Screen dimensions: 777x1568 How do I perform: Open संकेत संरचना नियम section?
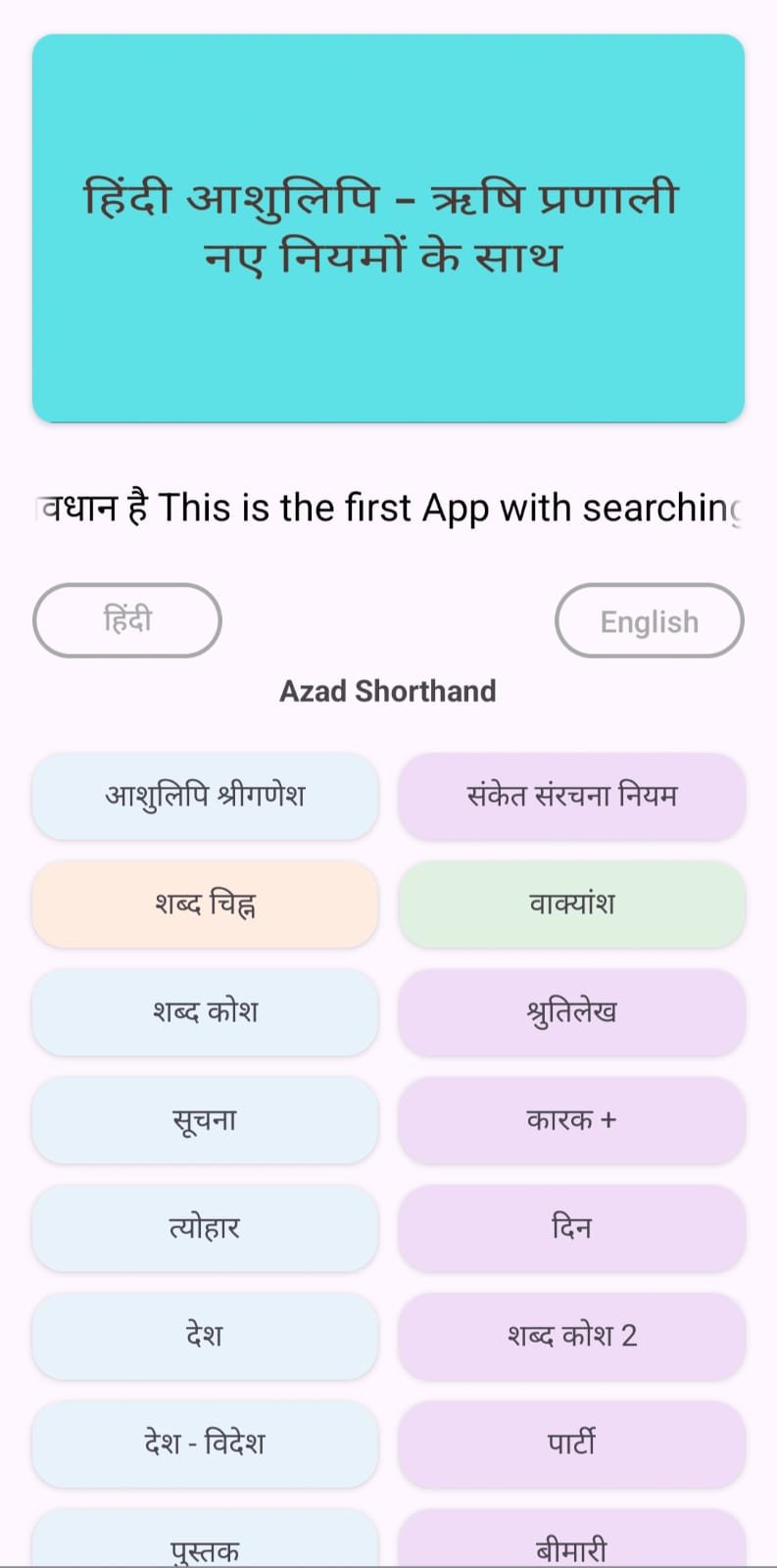(571, 796)
